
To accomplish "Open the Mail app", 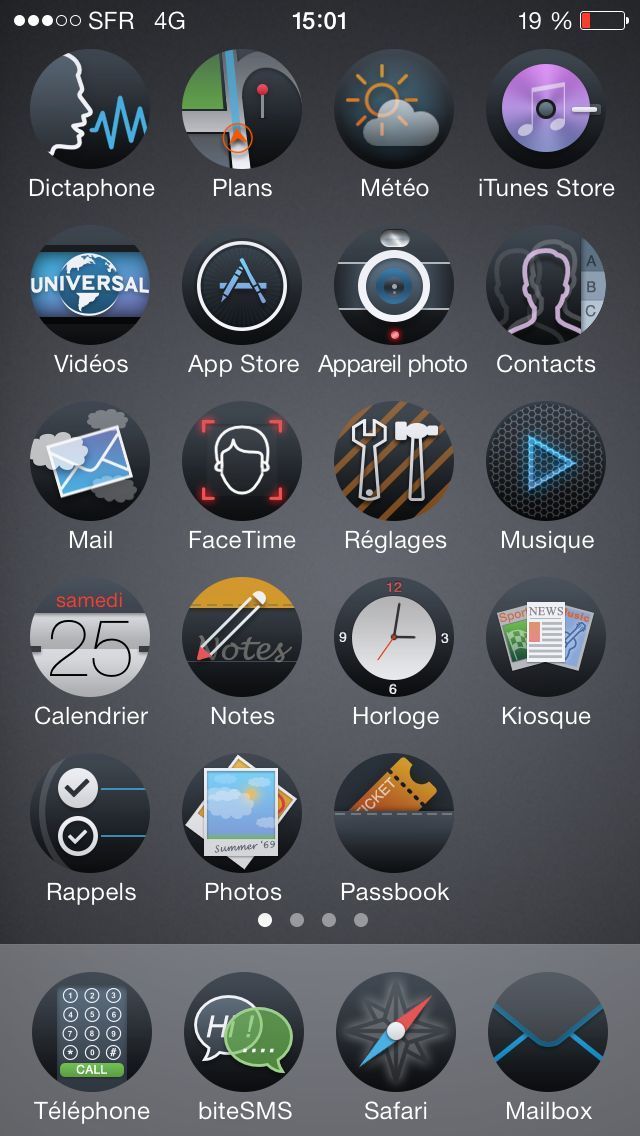I will [x=90, y=462].
